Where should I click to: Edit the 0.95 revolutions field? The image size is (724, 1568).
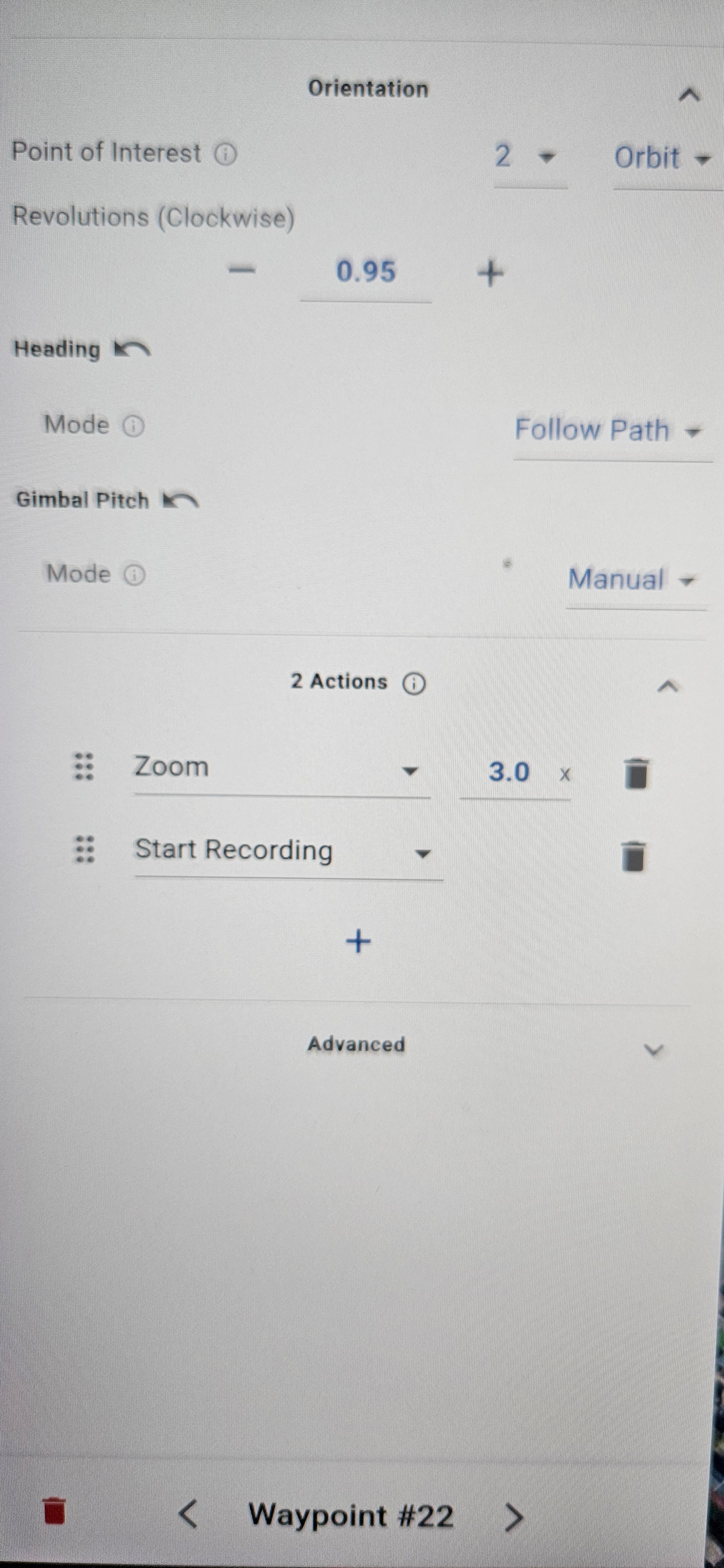coord(366,272)
